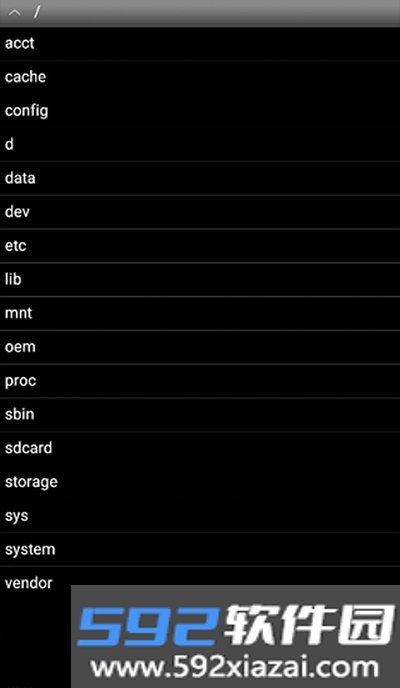The width and height of the screenshot is (400, 688).
Task: Select the storage directory
Action: coord(200,482)
